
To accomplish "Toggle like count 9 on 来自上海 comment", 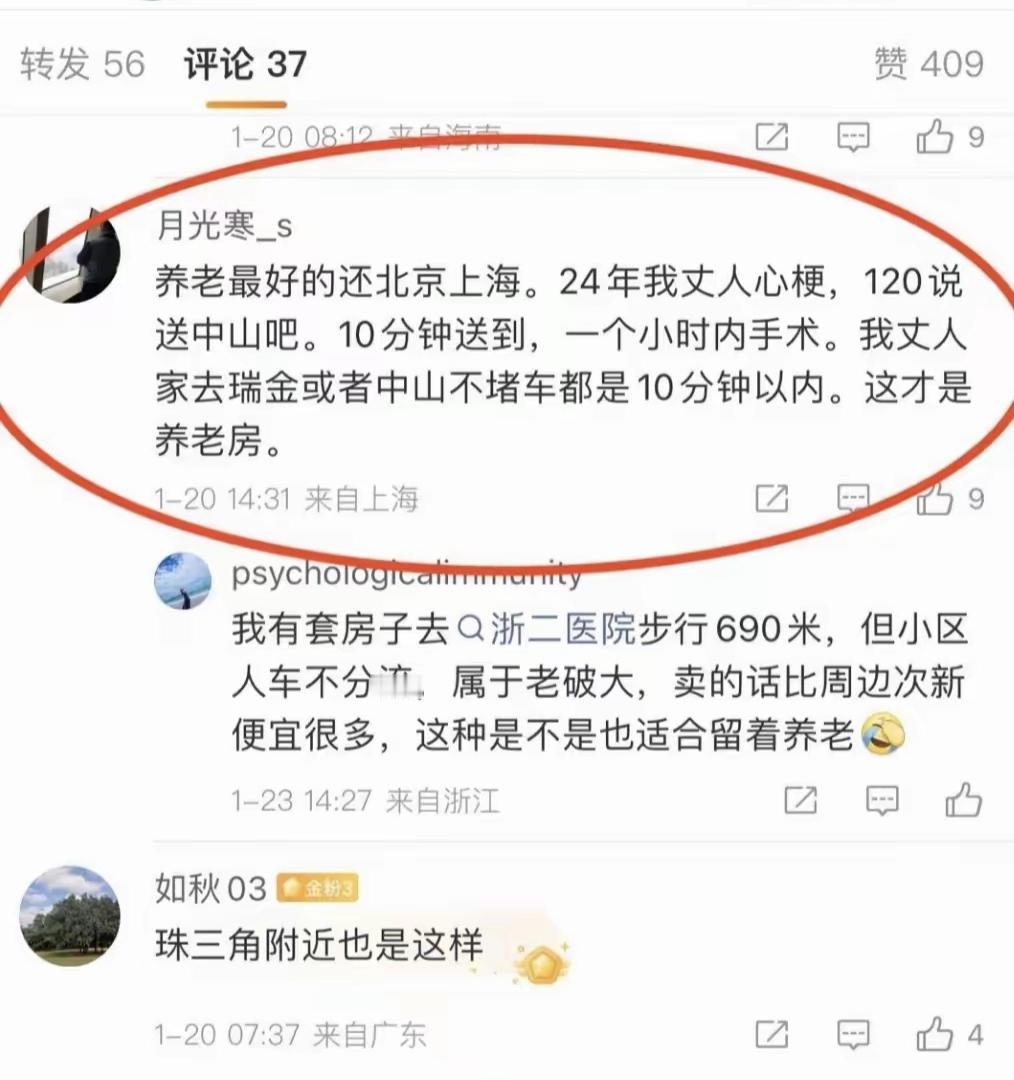I will [x=950, y=499].
